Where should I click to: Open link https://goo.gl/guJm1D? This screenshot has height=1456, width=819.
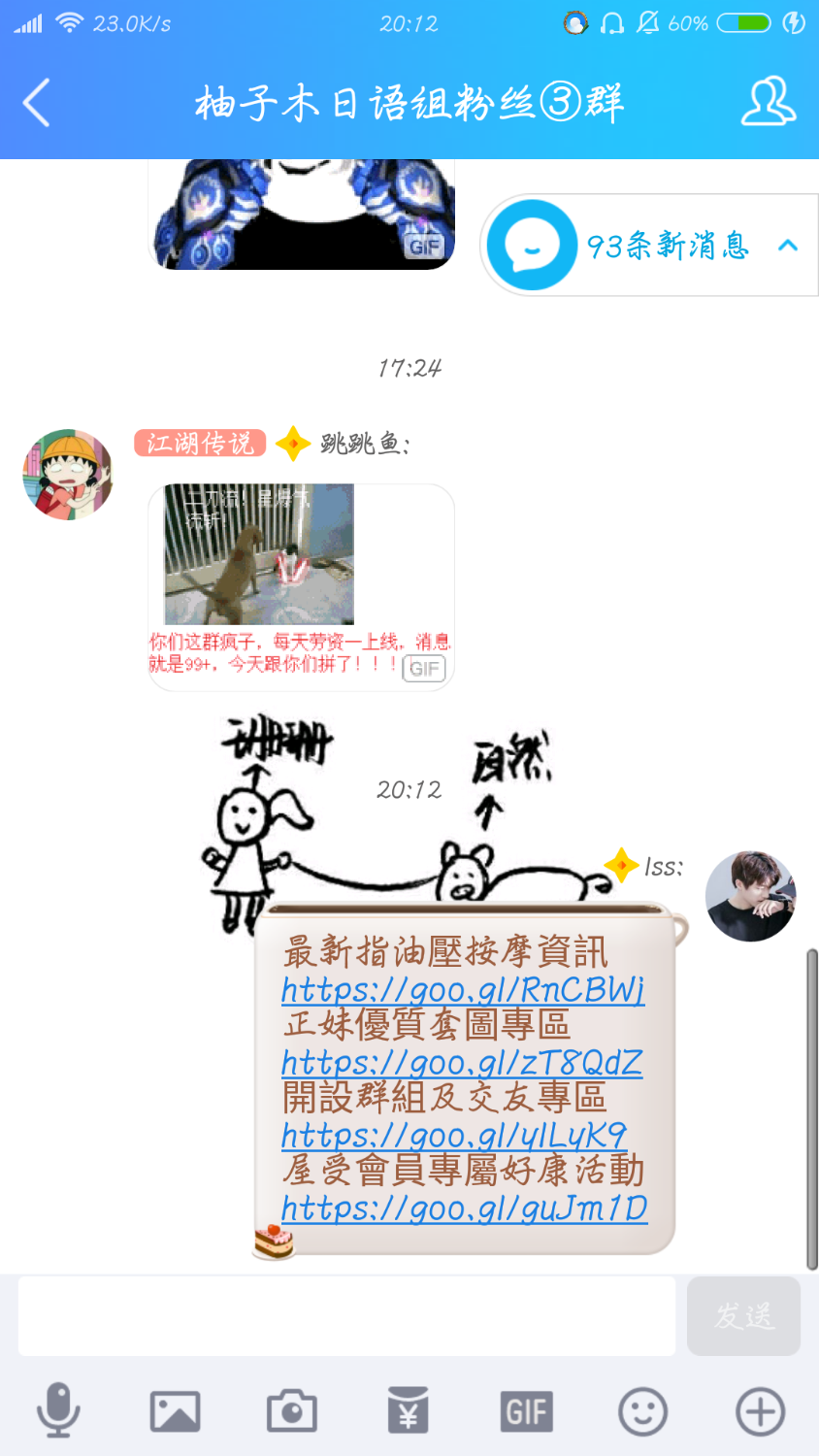(x=464, y=1208)
